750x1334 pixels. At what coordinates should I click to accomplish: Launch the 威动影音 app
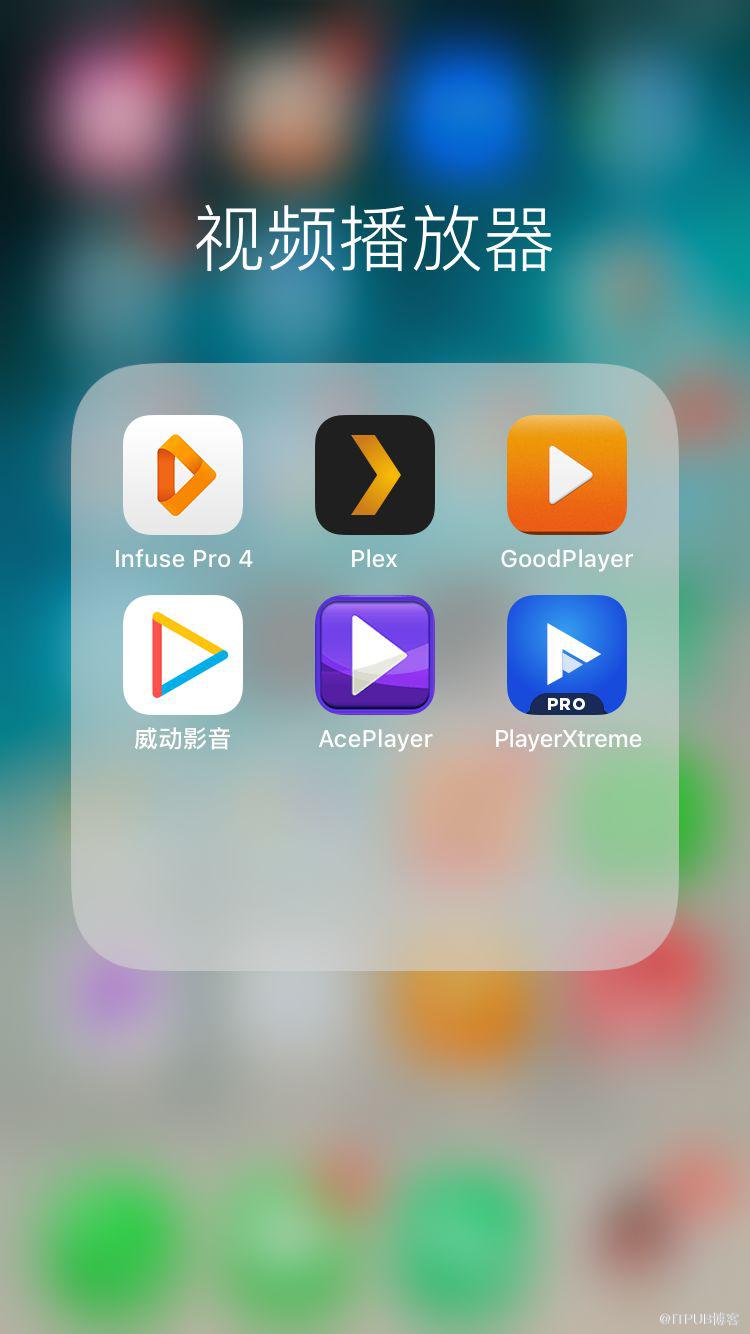tap(183, 655)
